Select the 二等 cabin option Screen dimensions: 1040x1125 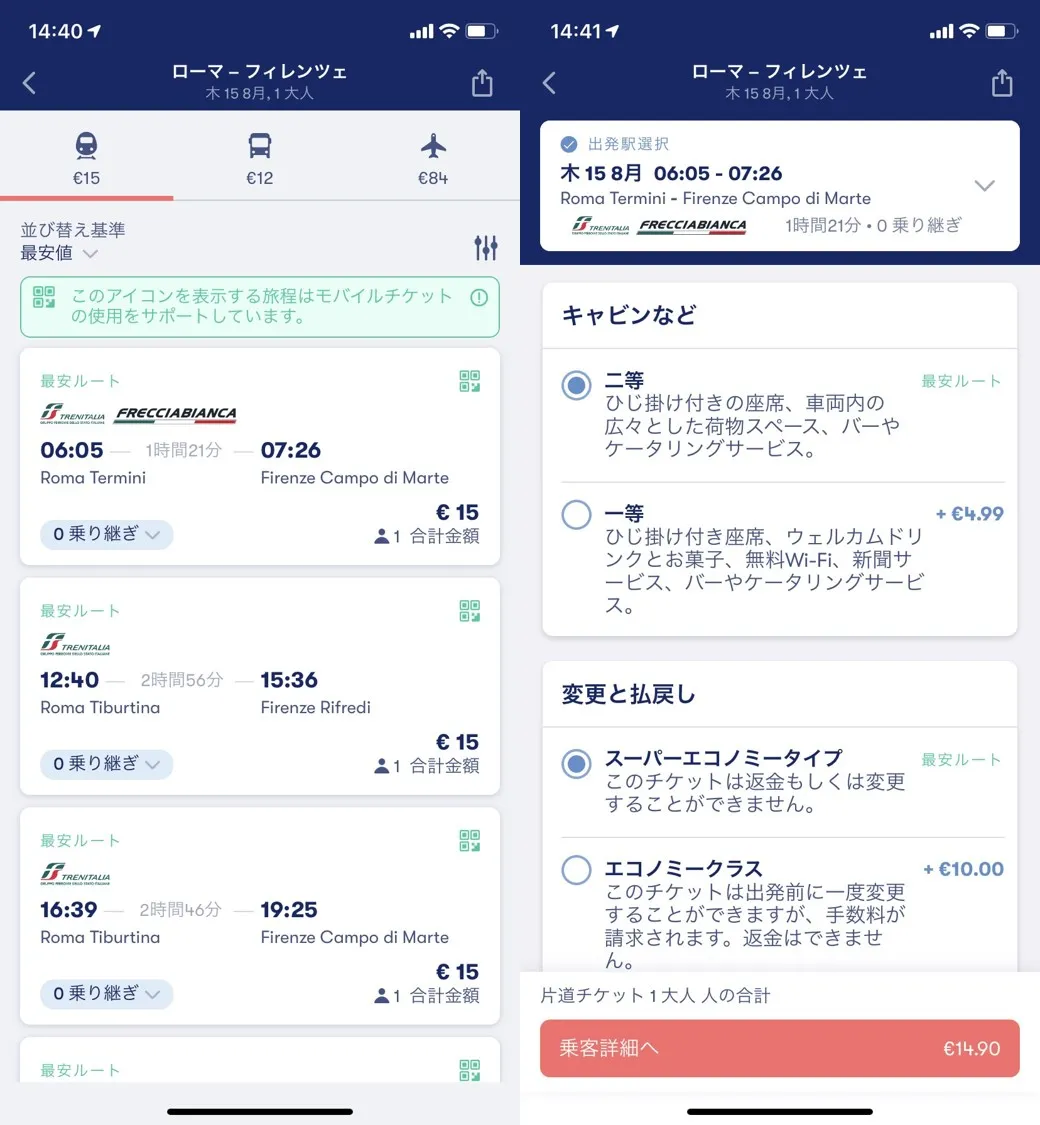[577, 386]
